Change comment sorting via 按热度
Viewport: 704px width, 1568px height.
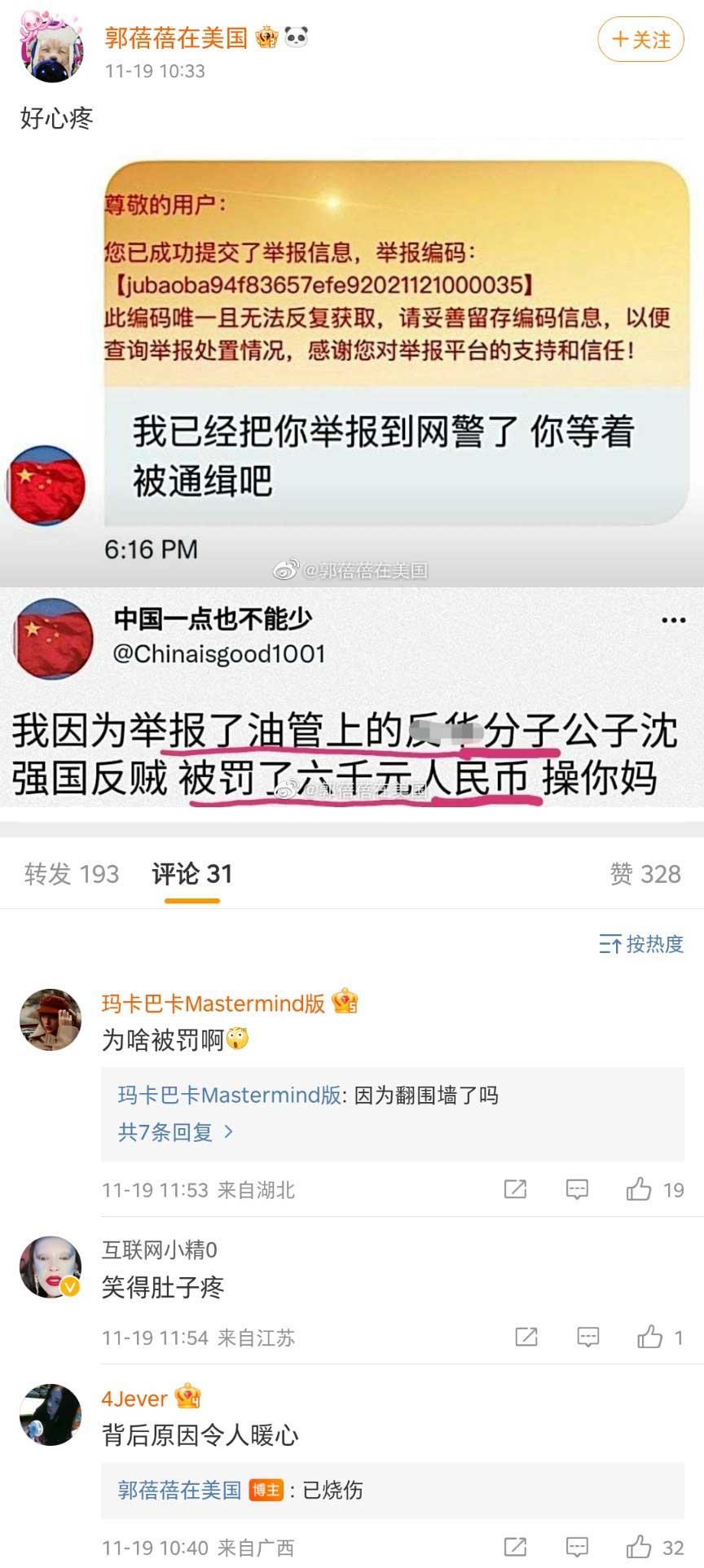(641, 944)
